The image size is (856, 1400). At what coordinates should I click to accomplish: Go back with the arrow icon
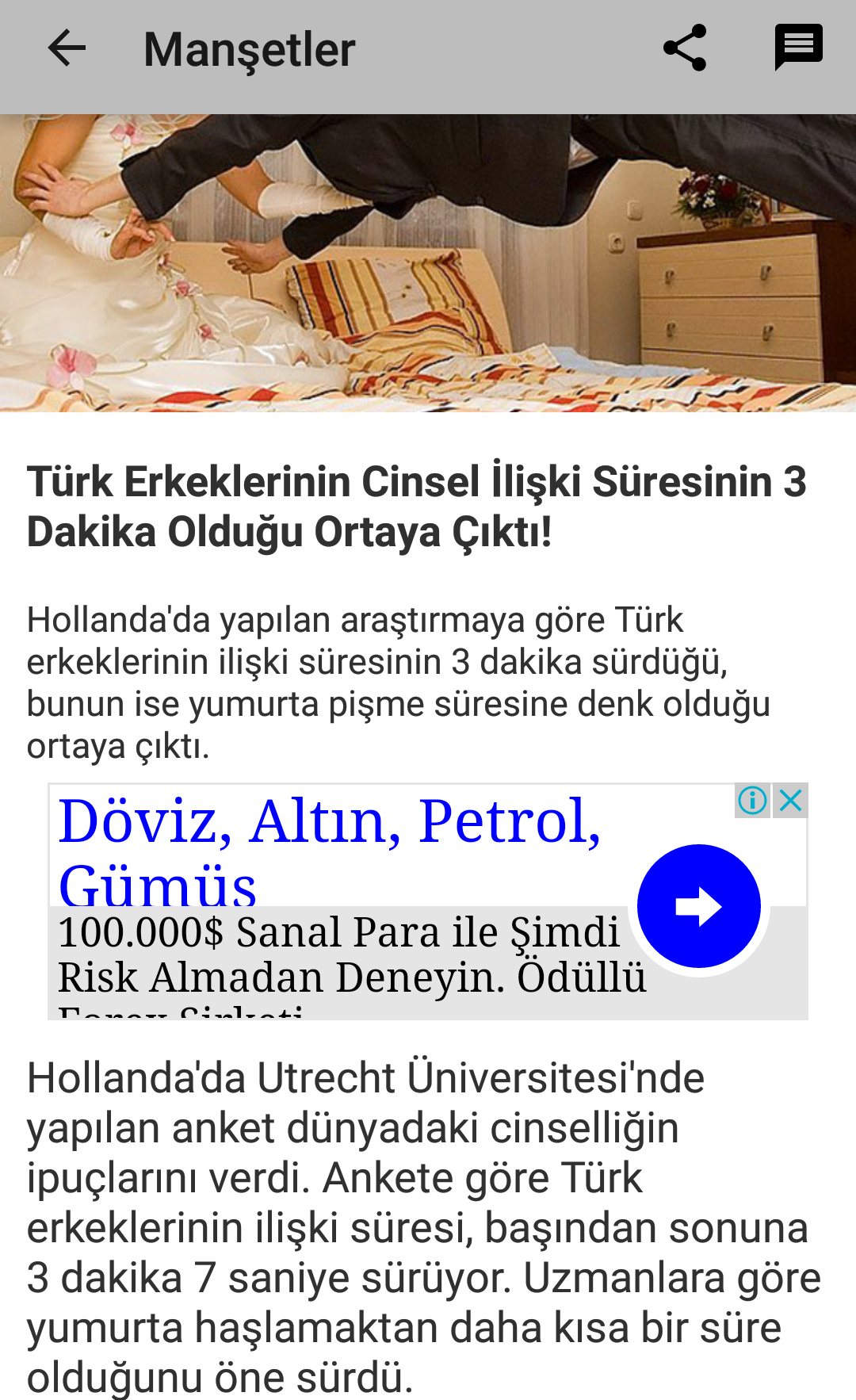pos(67,48)
